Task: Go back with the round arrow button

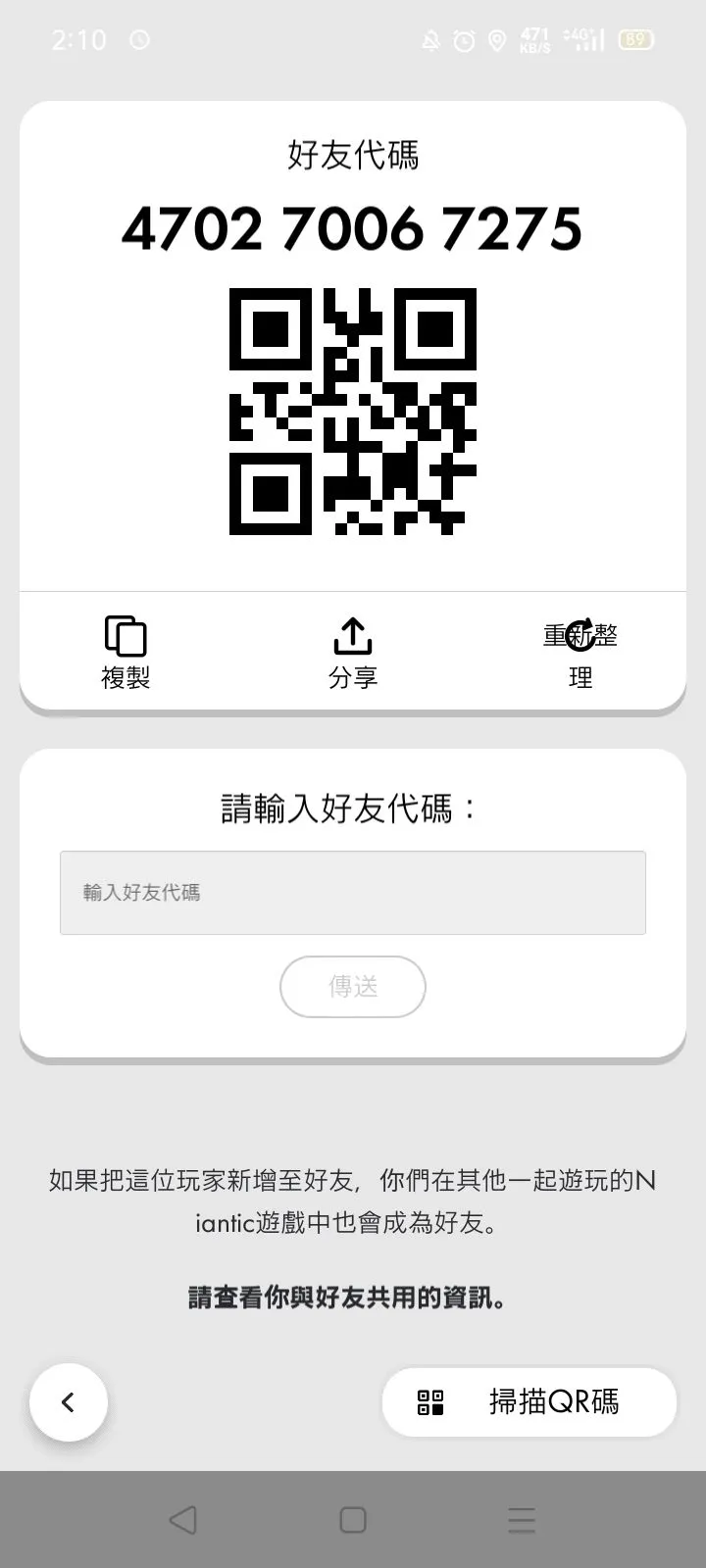Action: coord(69,1402)
